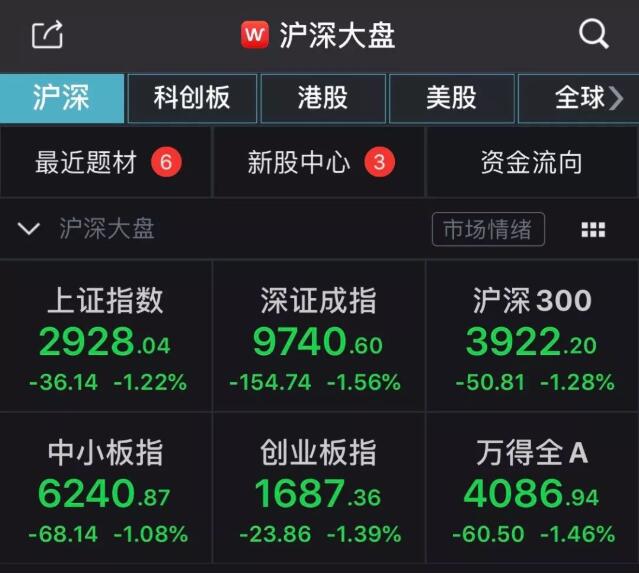The height and width of the screenshot is (574, 639).
Task: Select the 沪深 tab
Action: (62, 98)
